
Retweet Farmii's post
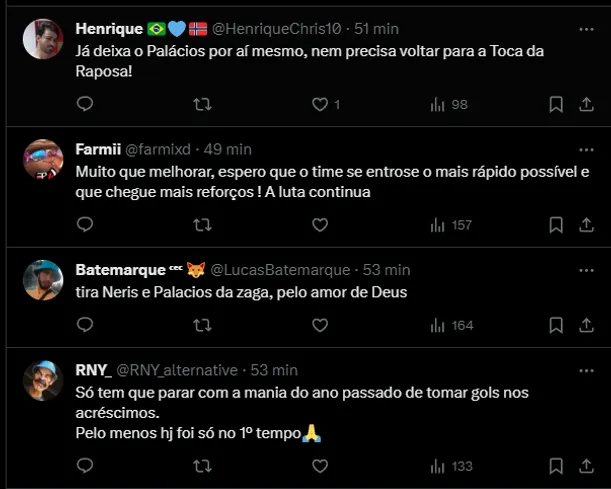coord(202,225)
